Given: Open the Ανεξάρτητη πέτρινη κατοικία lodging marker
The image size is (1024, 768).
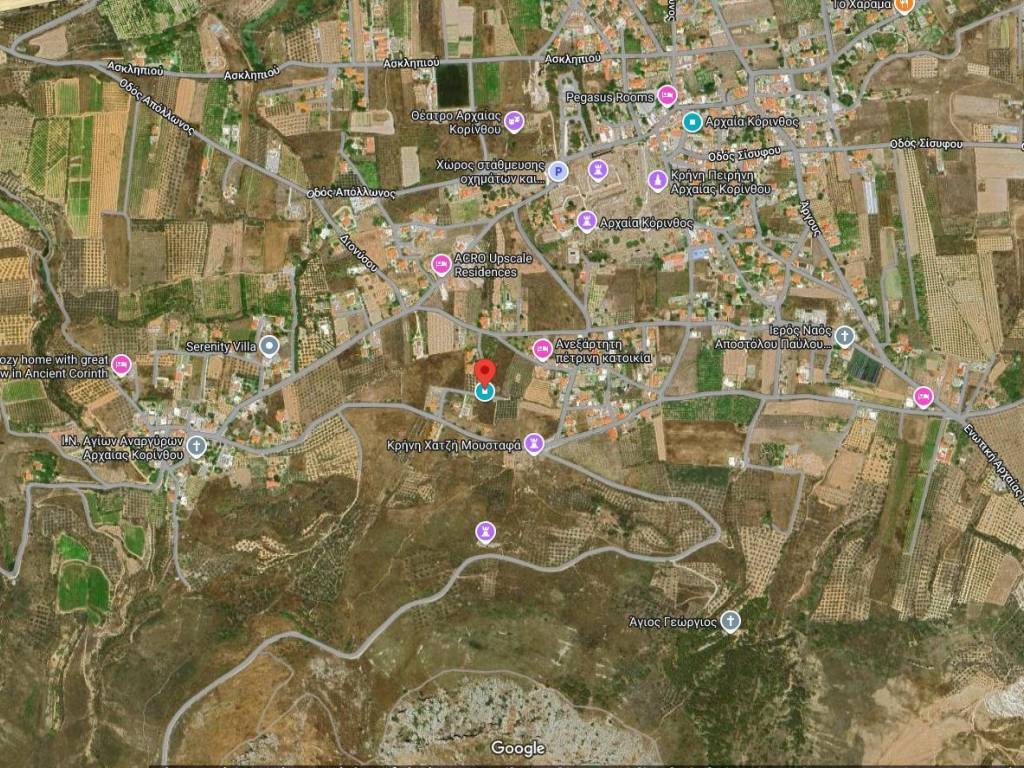Looking at the screenshot, I should [543, 349].
